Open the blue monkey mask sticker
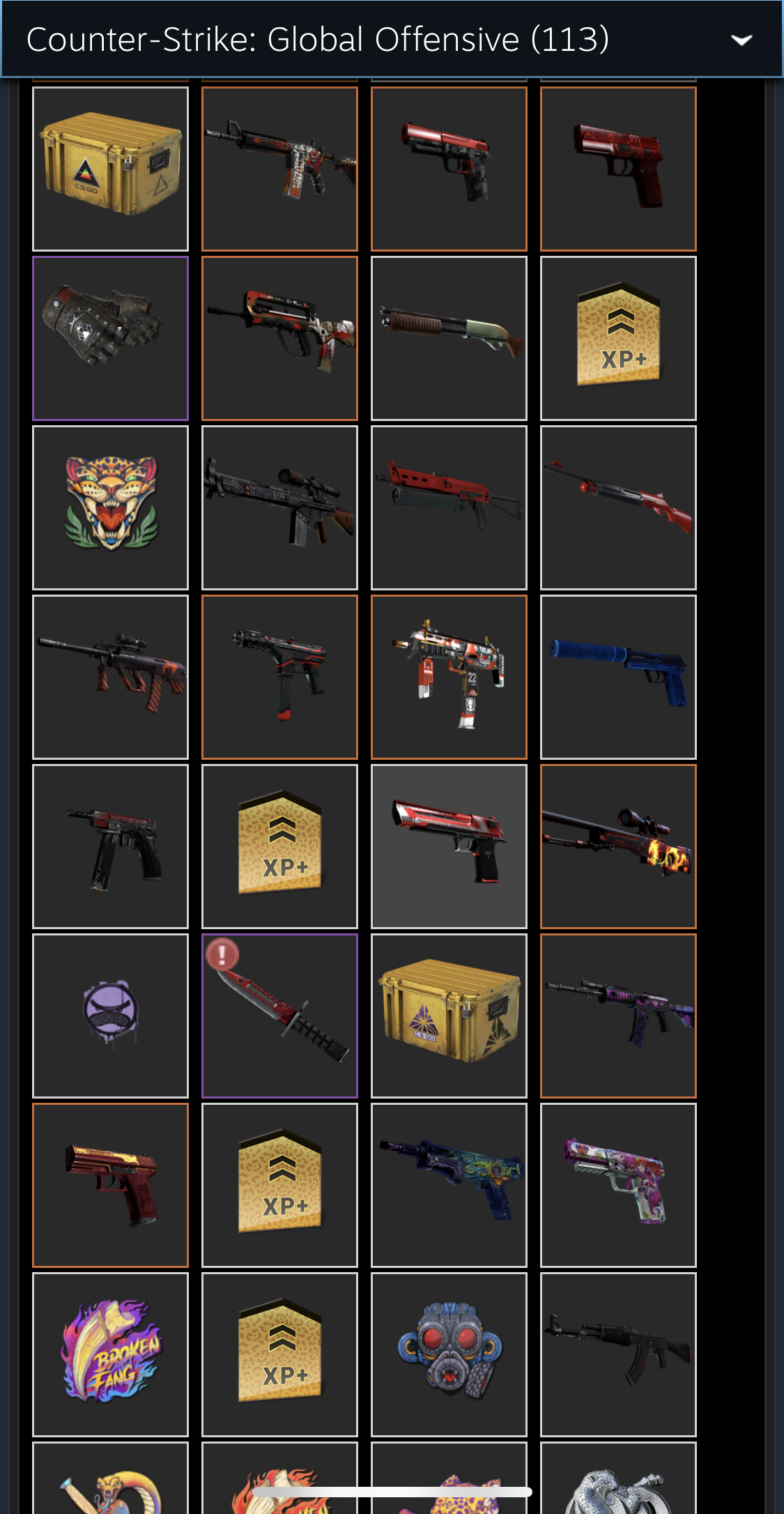 449,1354
